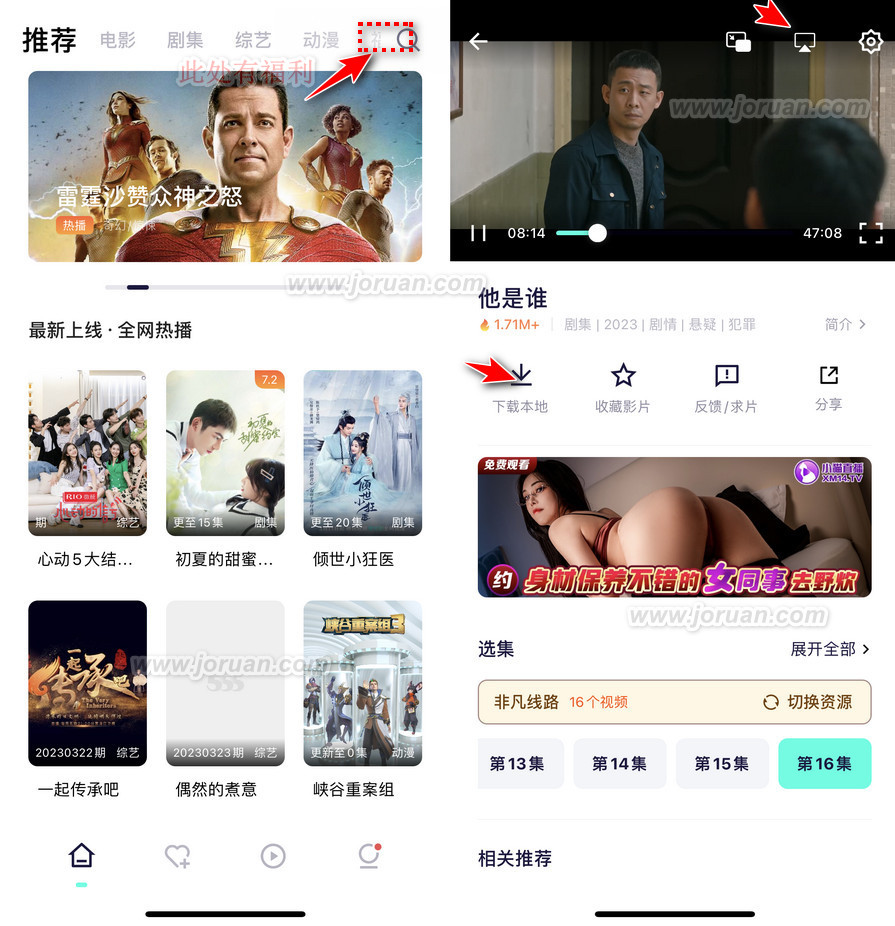Switch to the 电影 tab
The width and height of the screenshot is (895, 926).
click(118, 41)
